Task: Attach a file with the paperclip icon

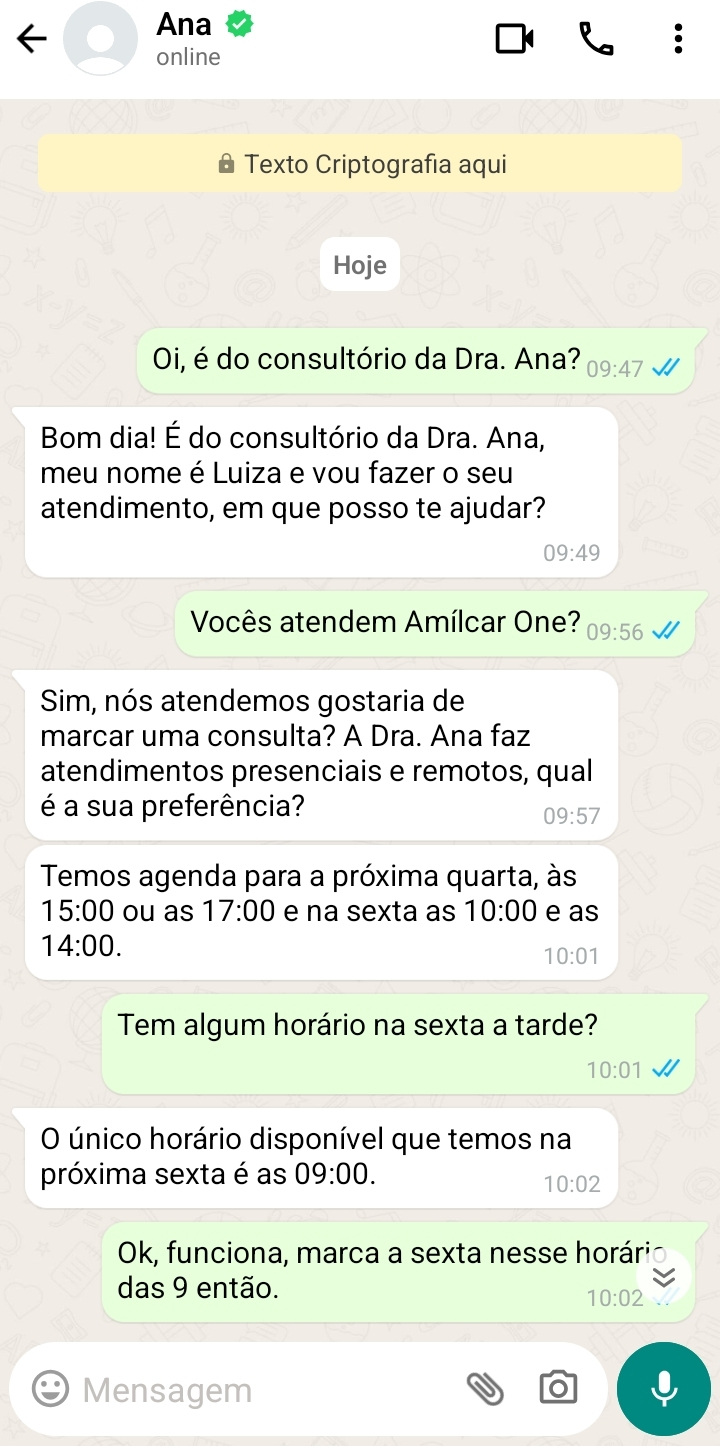Action: pos(487,1388)
